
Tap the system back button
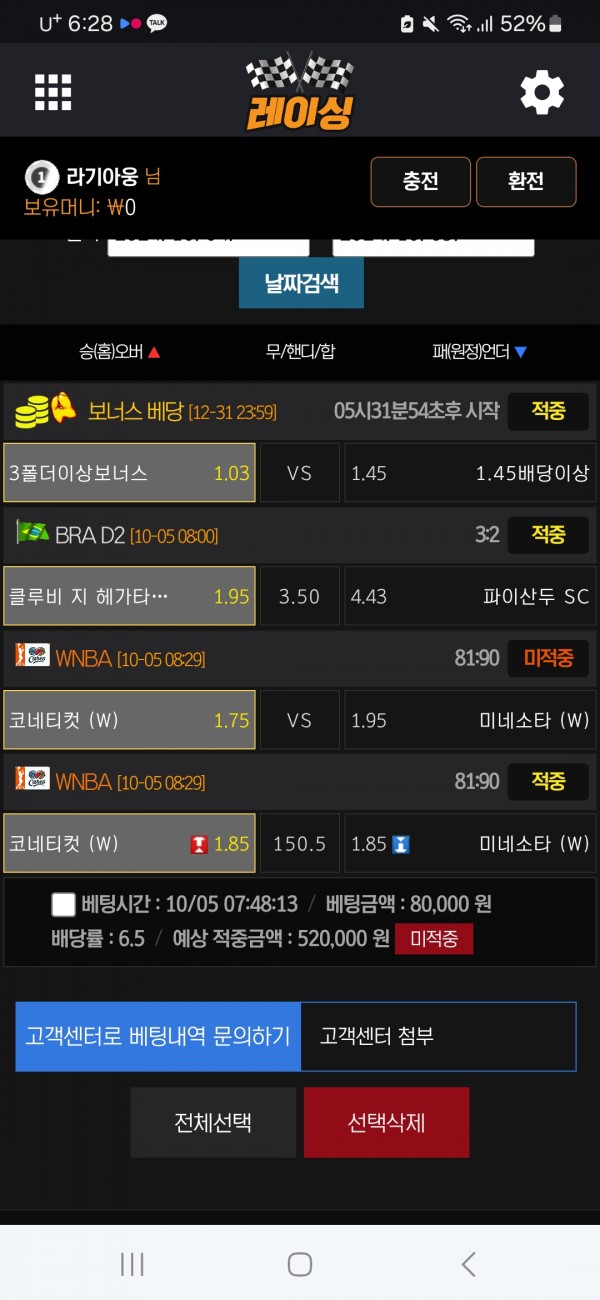pos(468,1264)
